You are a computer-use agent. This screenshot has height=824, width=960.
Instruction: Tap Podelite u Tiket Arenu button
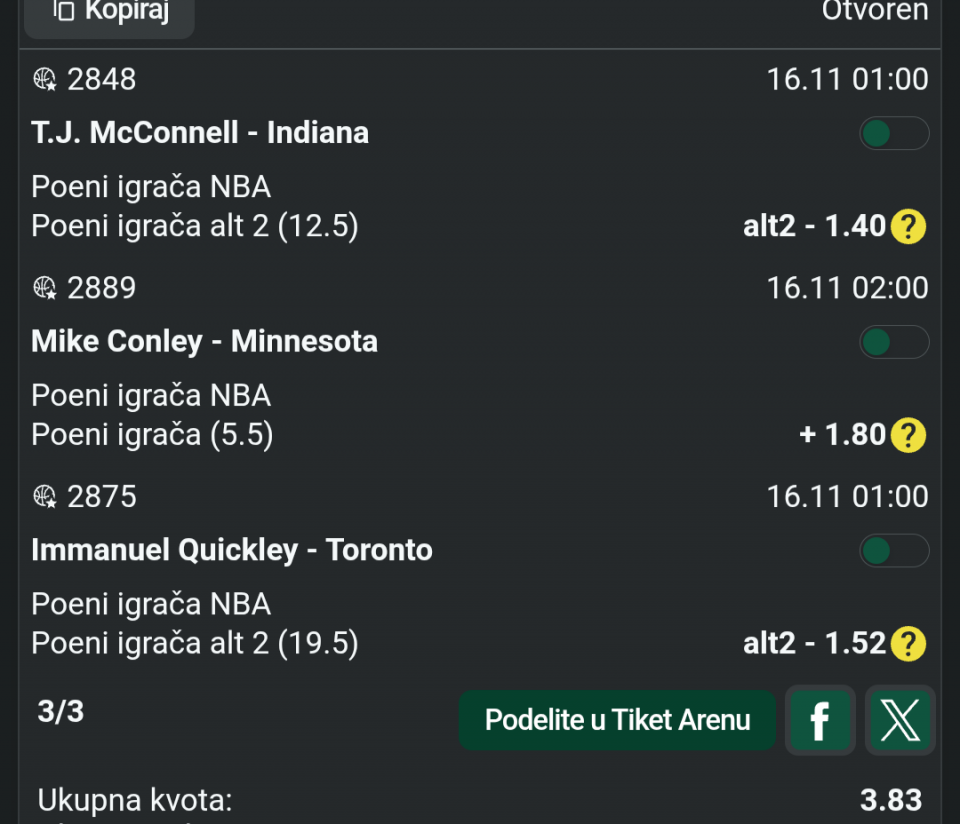pos(617,720)
